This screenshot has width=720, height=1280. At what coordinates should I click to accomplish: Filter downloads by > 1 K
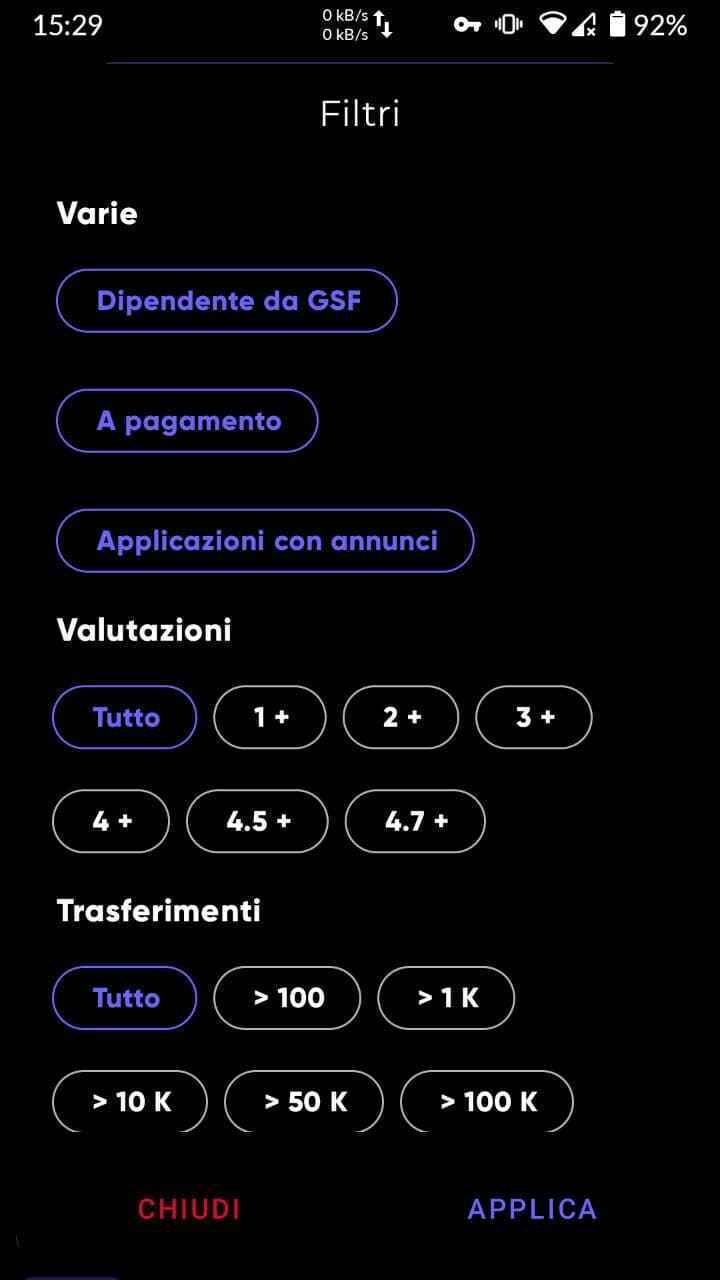pyautogui.click(x=447, y=998)
